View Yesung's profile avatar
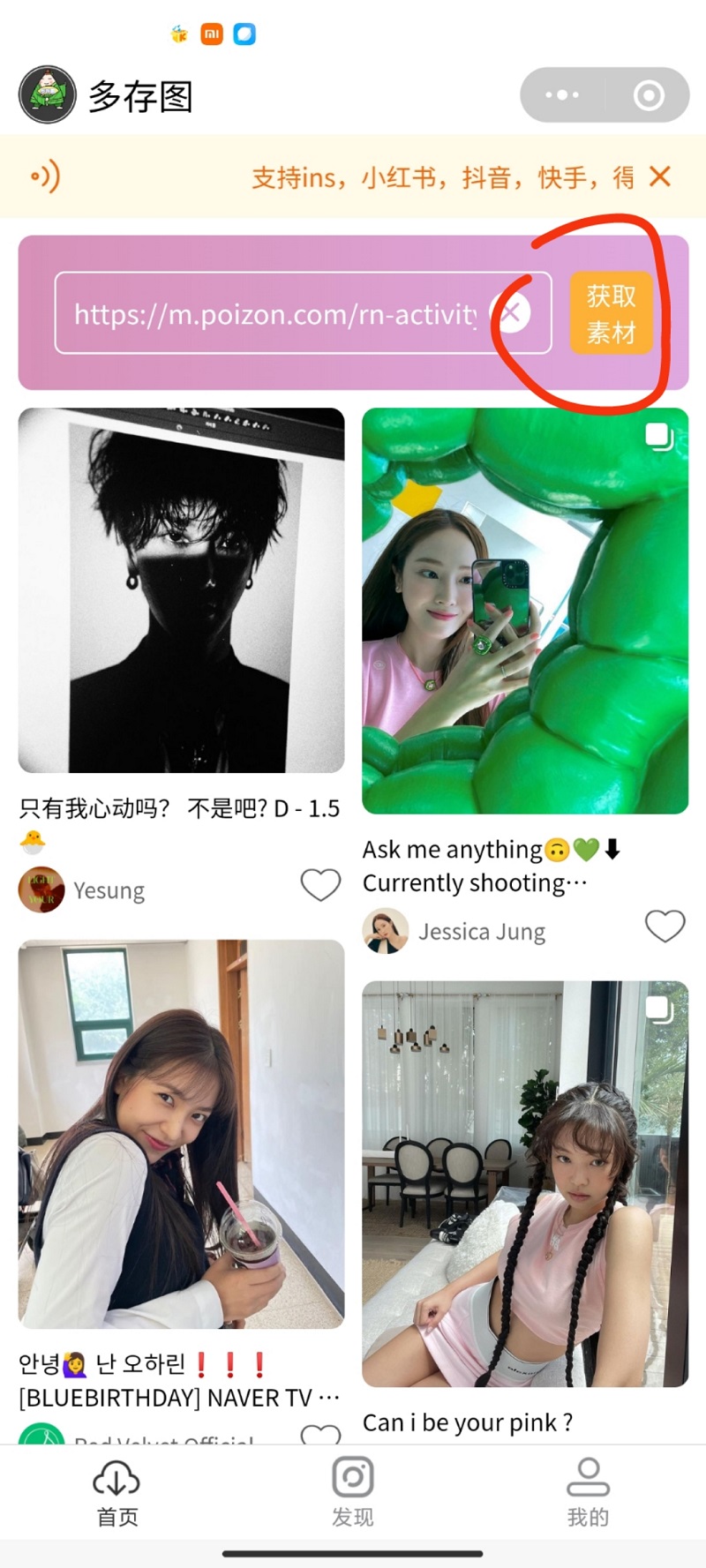 point(41,889)
